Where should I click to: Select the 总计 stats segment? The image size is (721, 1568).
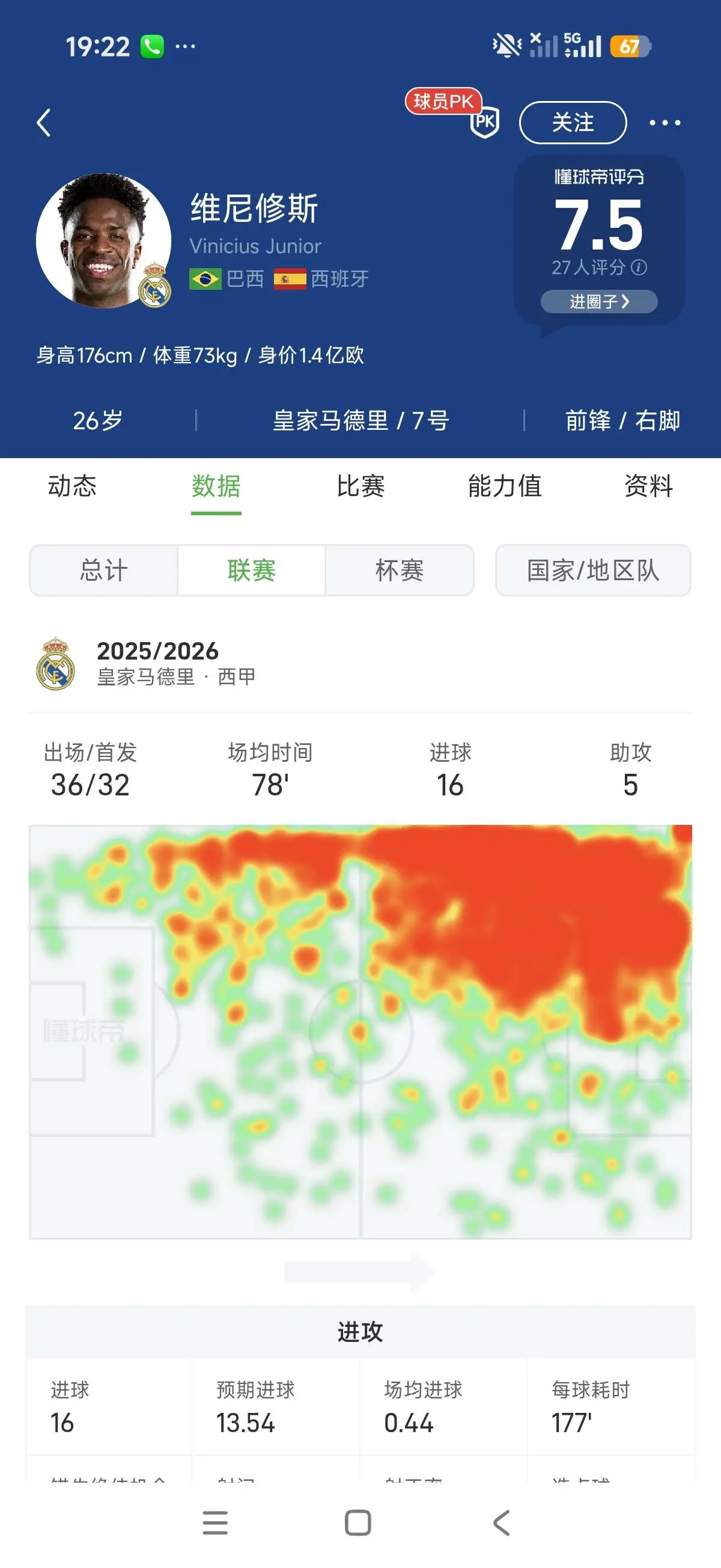click(104, 571)
